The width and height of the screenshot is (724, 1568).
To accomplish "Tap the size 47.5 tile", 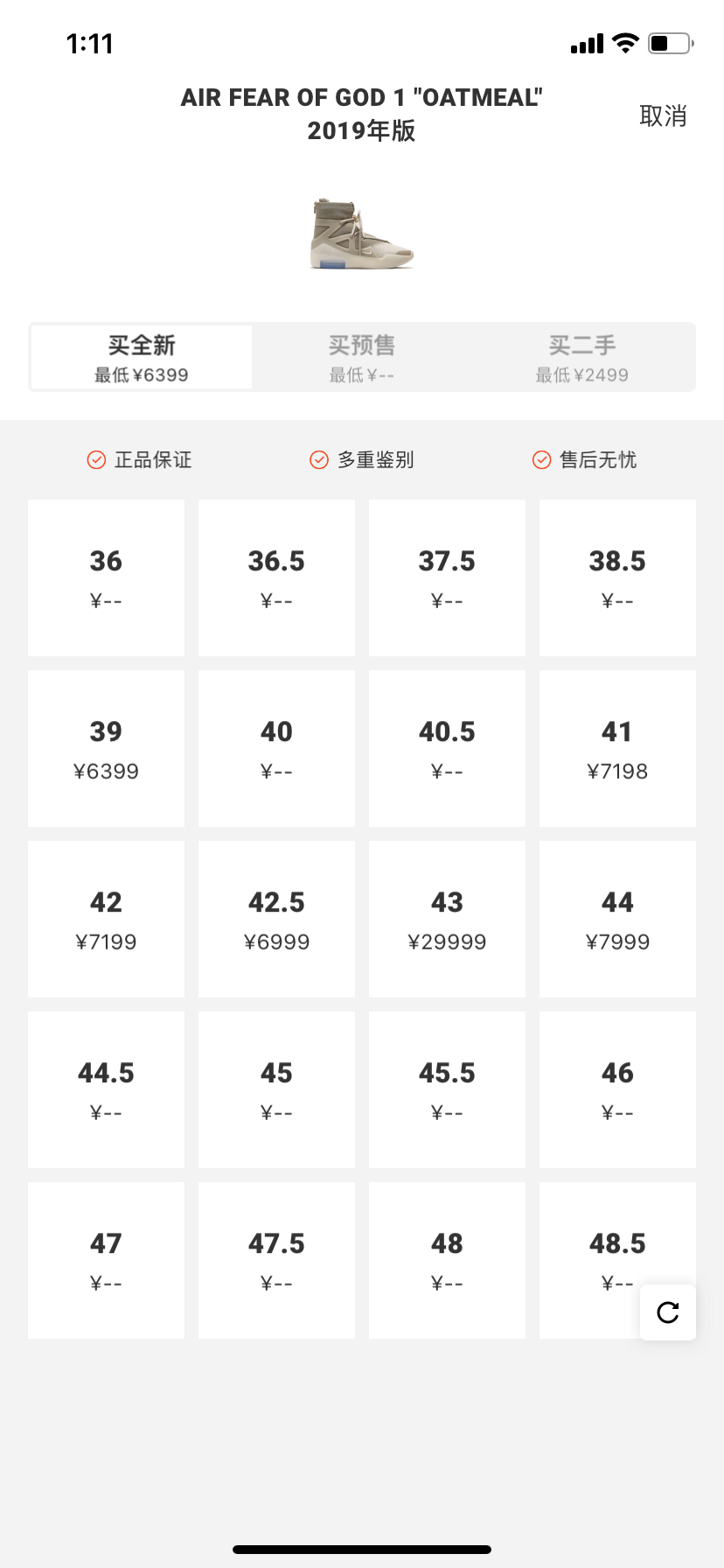I will [x=276, y=1260].
